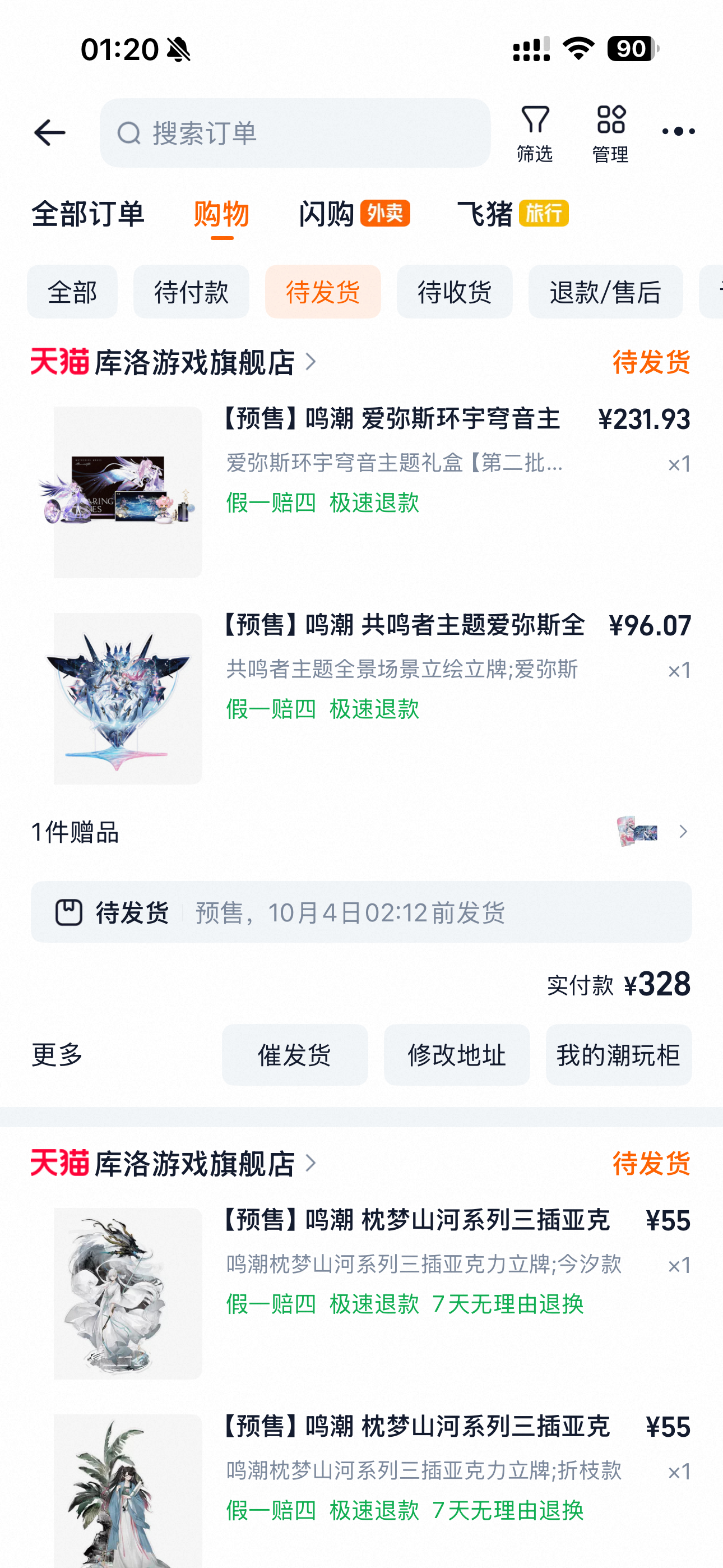This screenshot has width=723, height=1568.
Task: Open 管理 order management
Action: coord(610,133)
